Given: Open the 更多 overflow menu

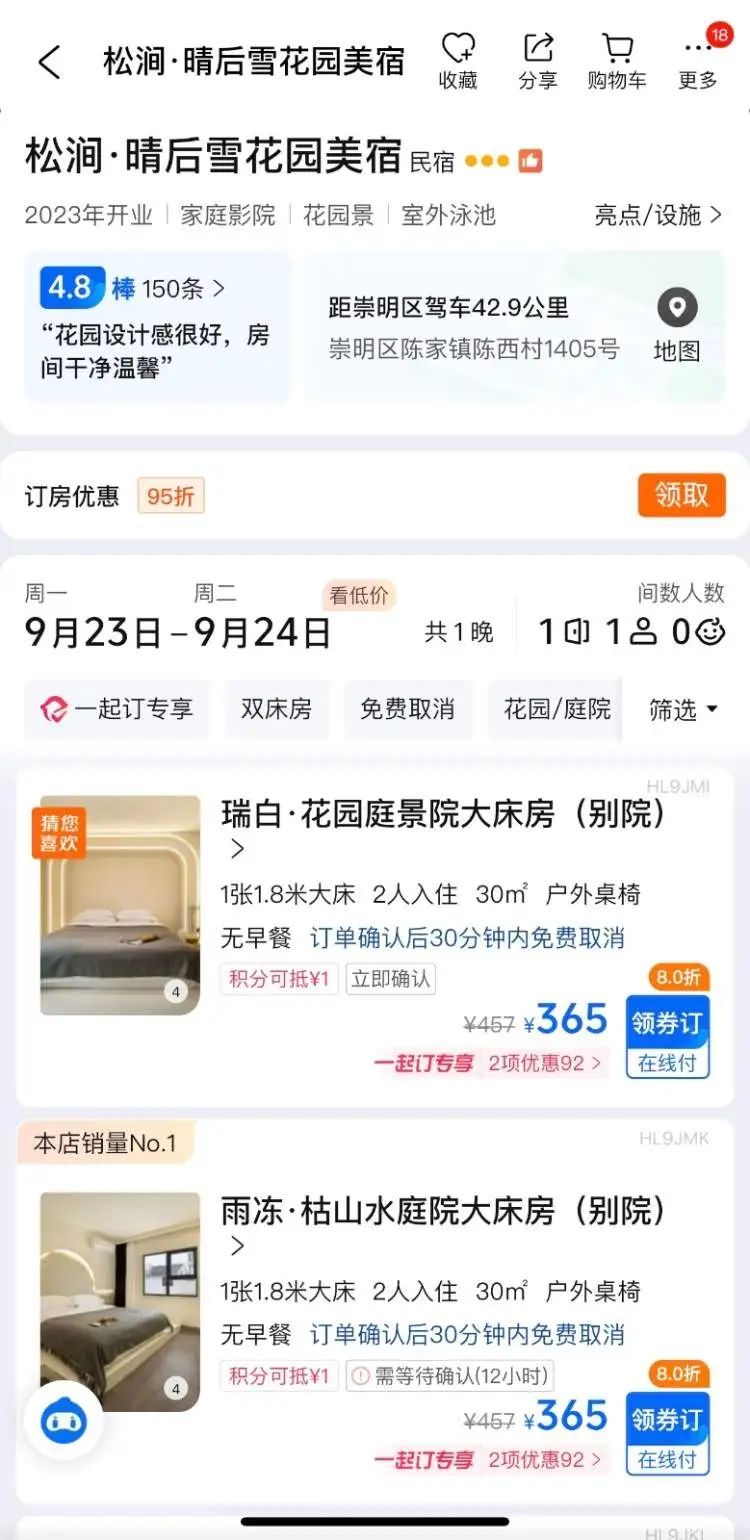Looking at the screenshot, I should (x=698, y=61).
